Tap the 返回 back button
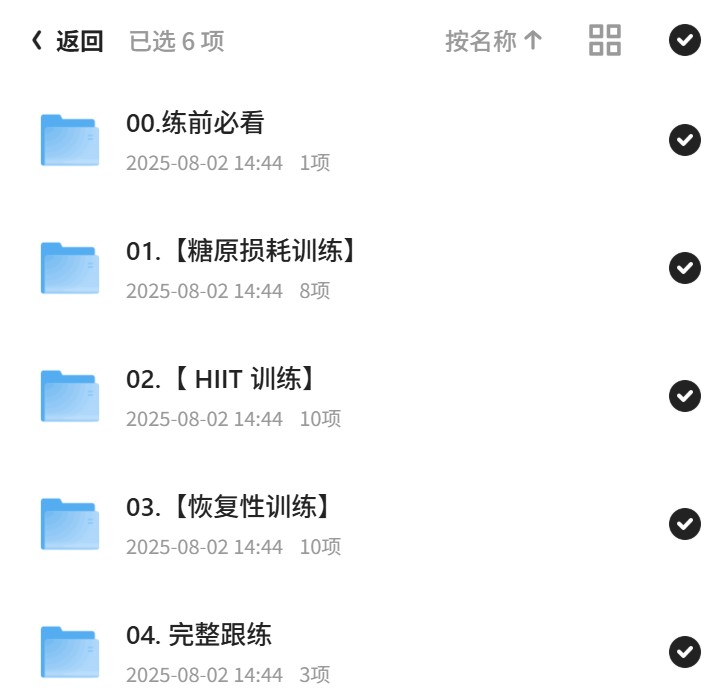 68,41
